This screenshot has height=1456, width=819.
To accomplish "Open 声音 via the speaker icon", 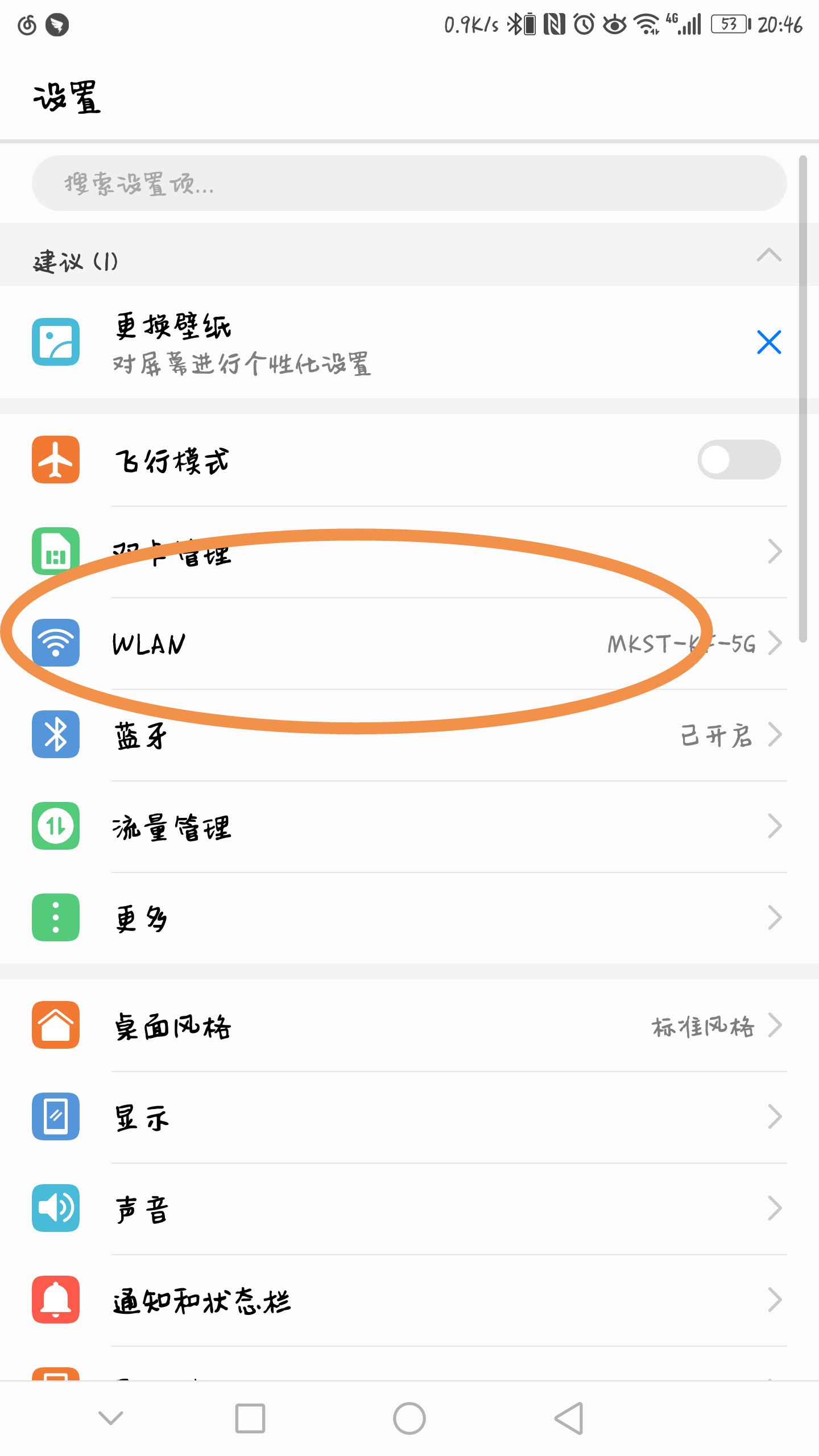I will pyautogui.click(x=55, y=1209).
